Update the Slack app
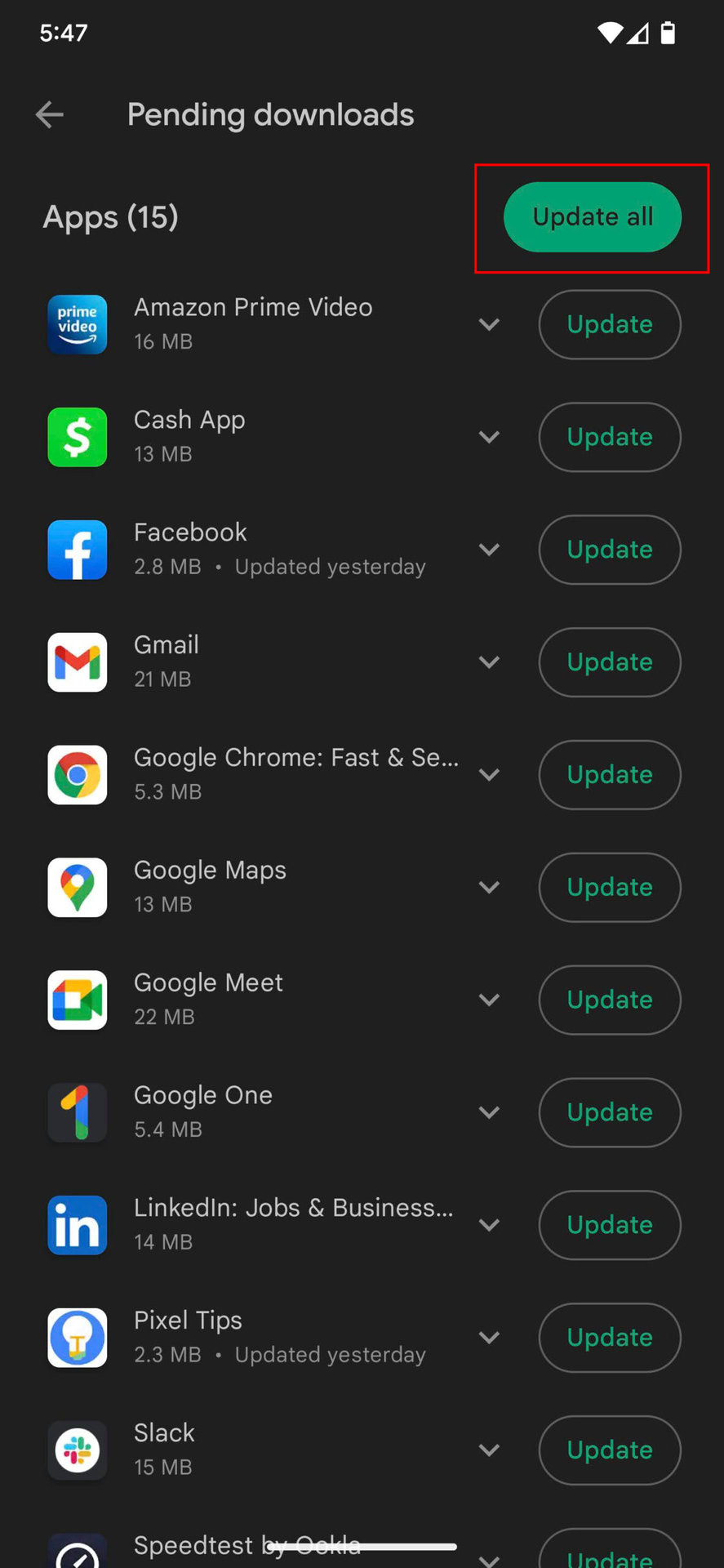The width and height of the screenshot is (724, 1568). click(x=609, y=1450)
